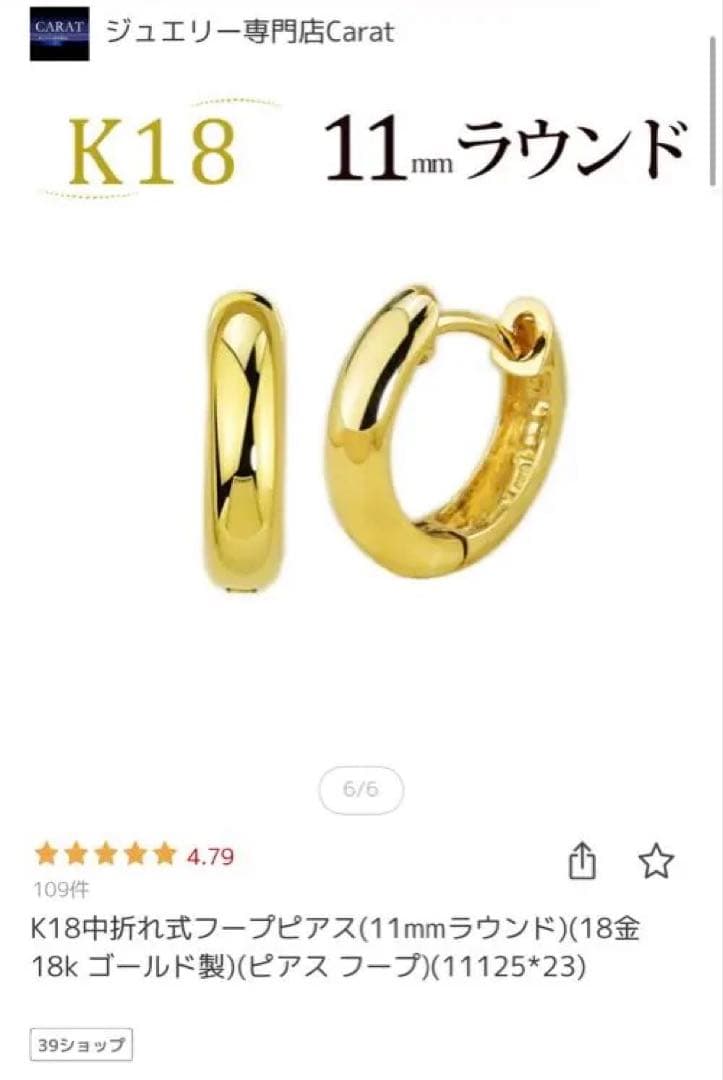Open the 4.79 star rating reviews
This screenshot has height=1080, width=723.
(134, 855)
